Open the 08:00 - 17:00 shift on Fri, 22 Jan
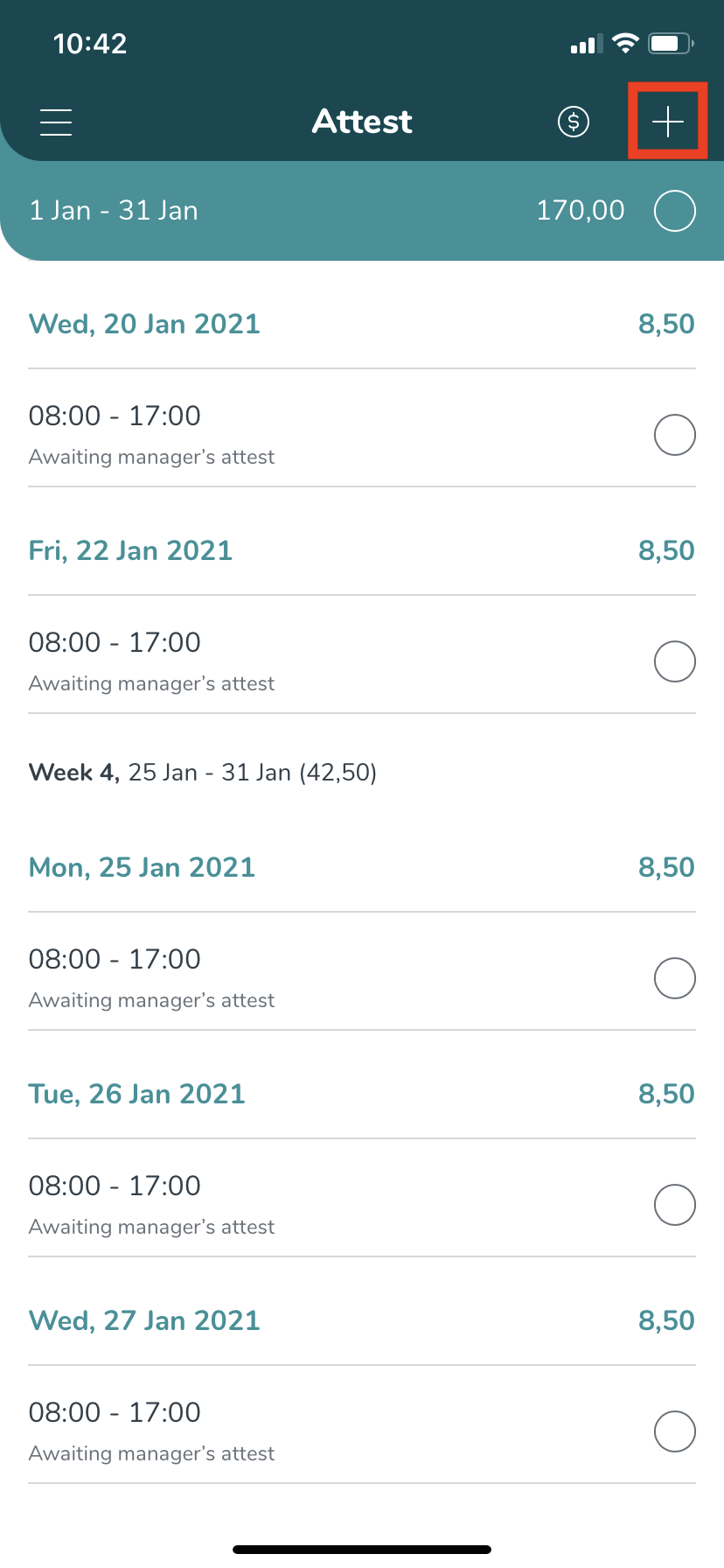The height and width of the screenshot is (1568, 724). [362, 654]
